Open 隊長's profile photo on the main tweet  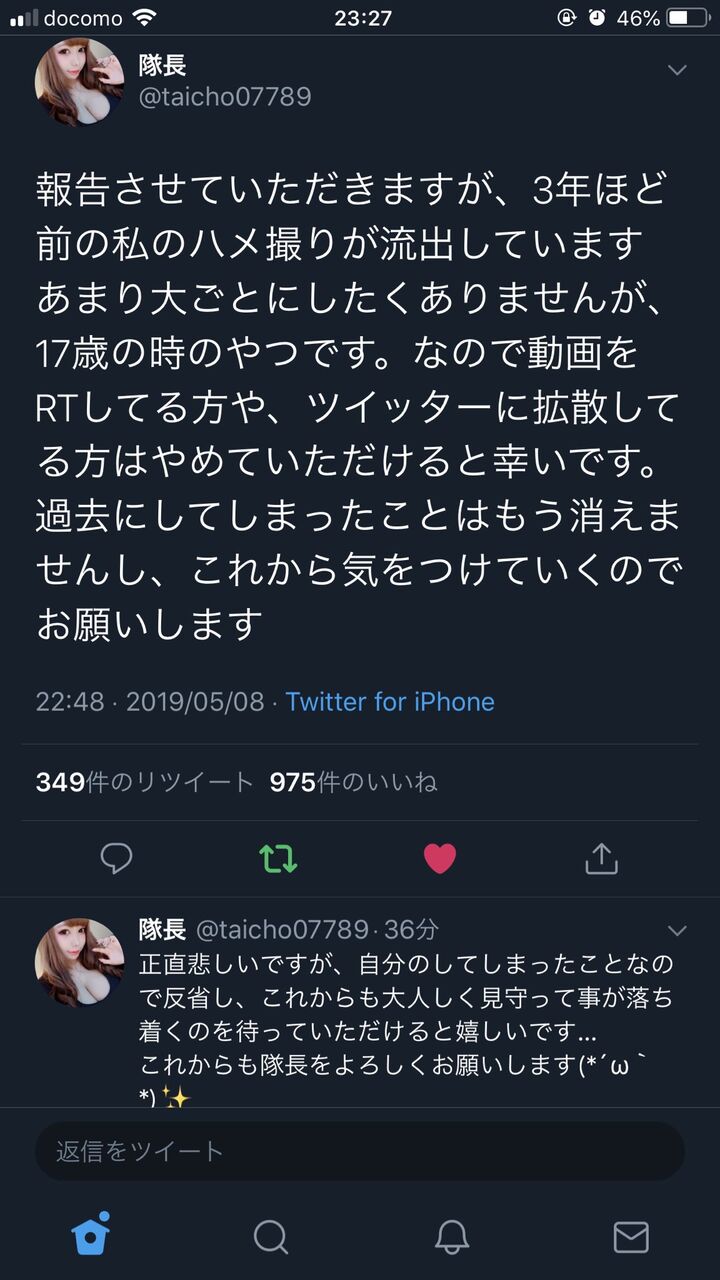80,82
